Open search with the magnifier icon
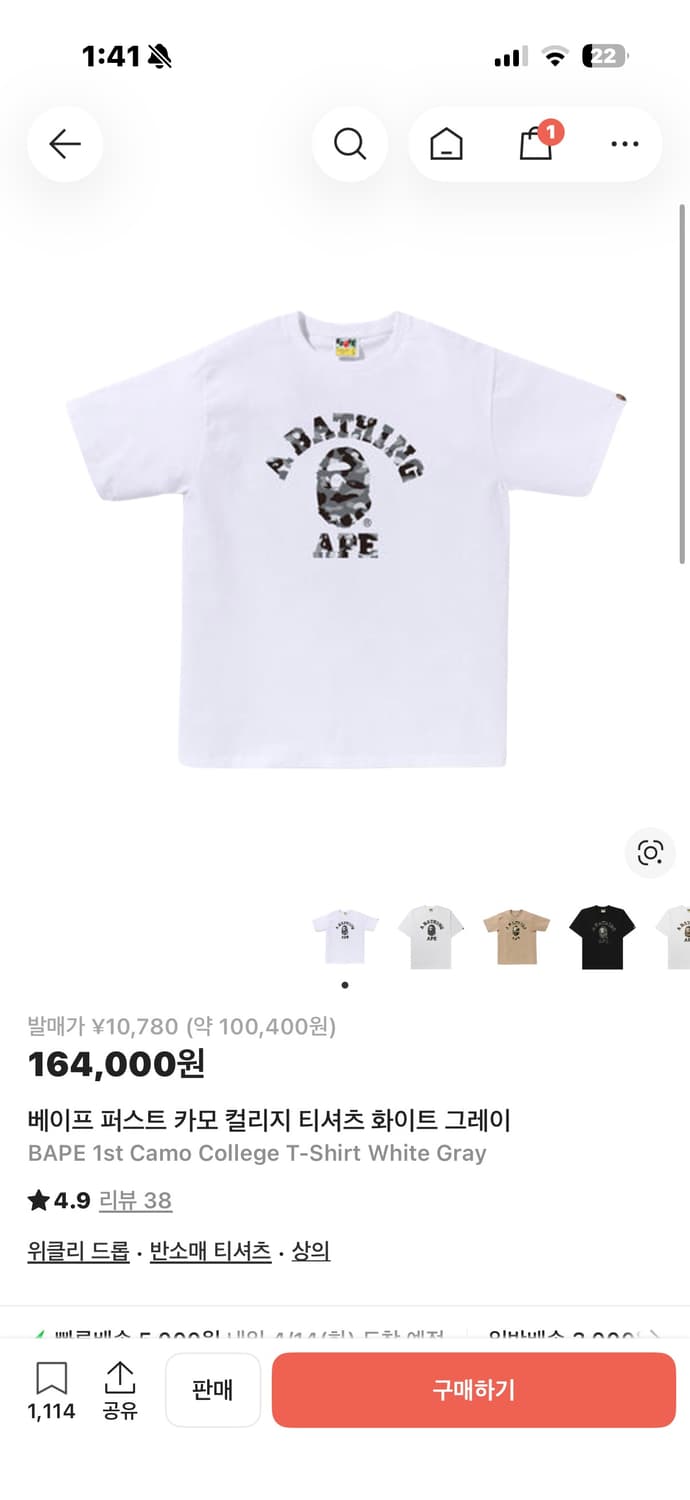Screen dimensions: 690x1500 (x=350, y=144)
